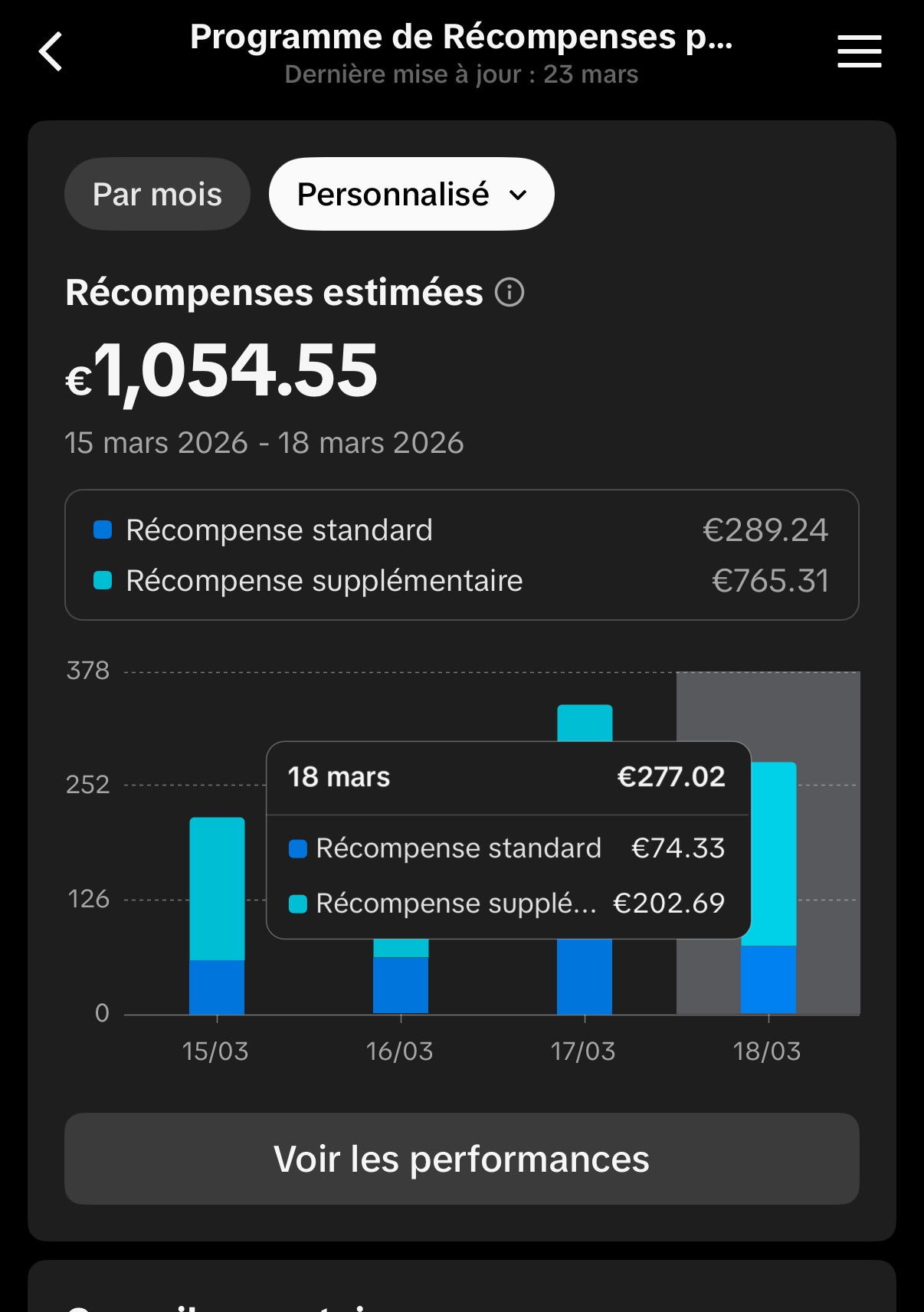The image size is (924, 1312).
Task: Show info about Récompenses estimées
Action: [x=510, y=293]
